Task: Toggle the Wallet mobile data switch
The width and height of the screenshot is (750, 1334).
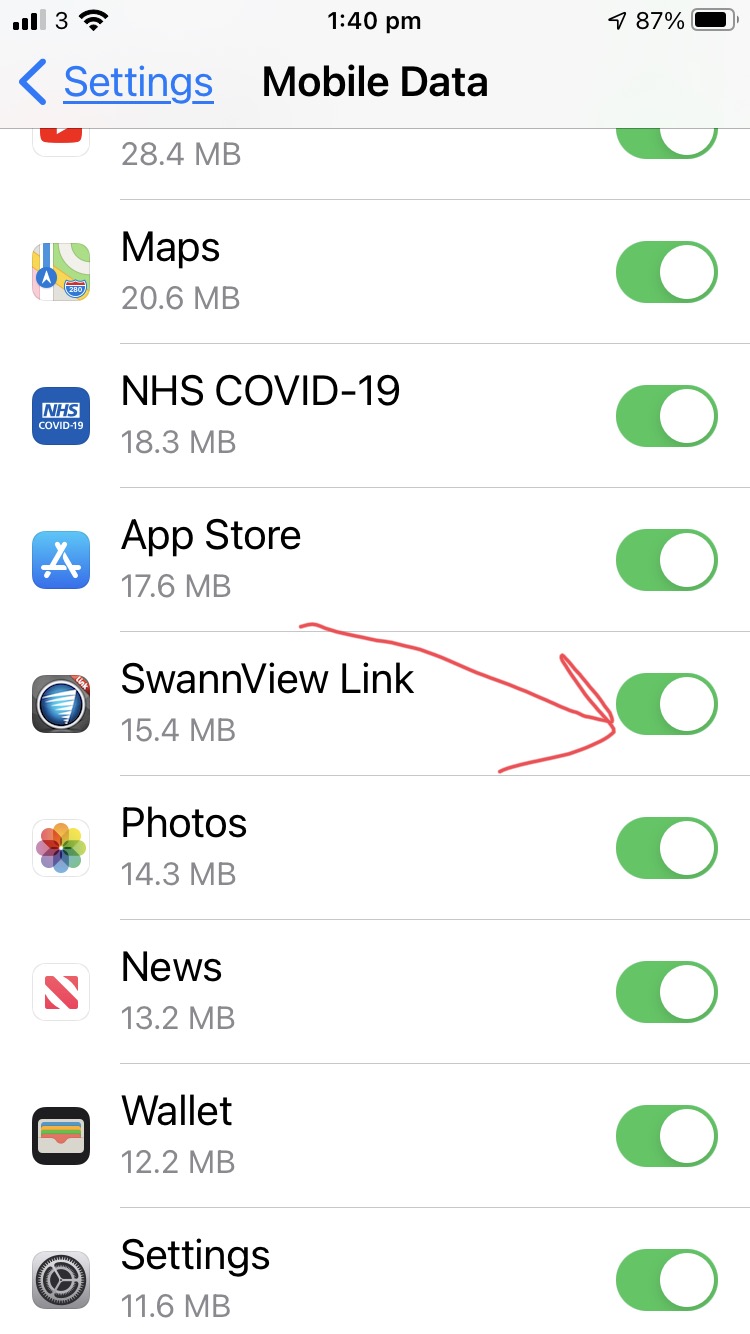Action: click(x=666, y=1136)
